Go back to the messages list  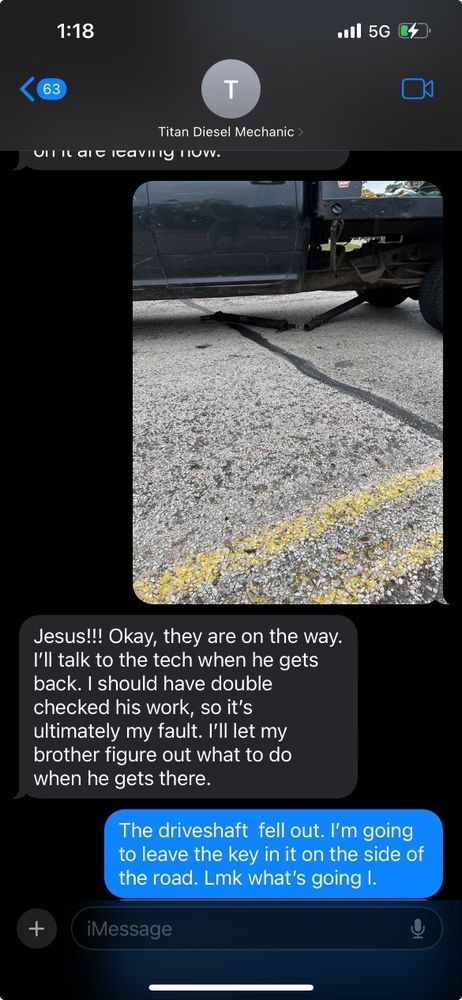43,89
